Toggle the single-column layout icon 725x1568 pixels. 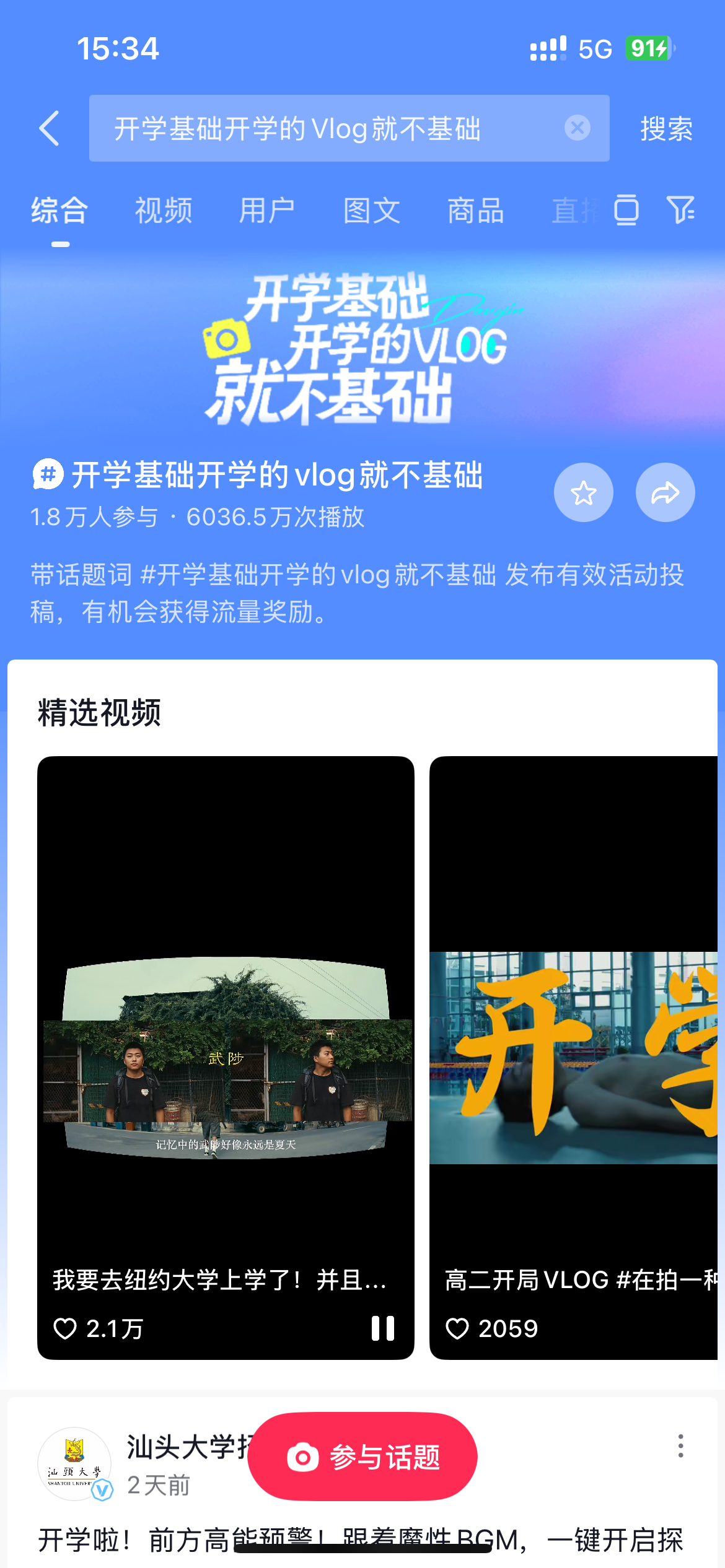click(x=626, y=209)
